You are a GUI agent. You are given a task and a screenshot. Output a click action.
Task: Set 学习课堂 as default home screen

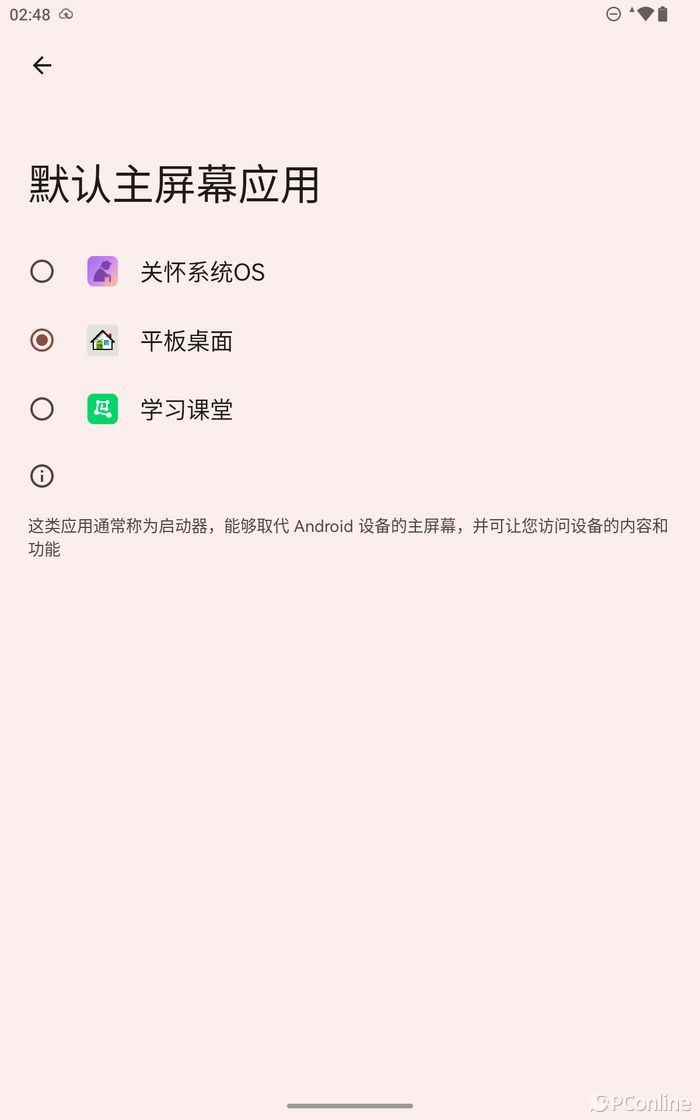coord(42,409)
